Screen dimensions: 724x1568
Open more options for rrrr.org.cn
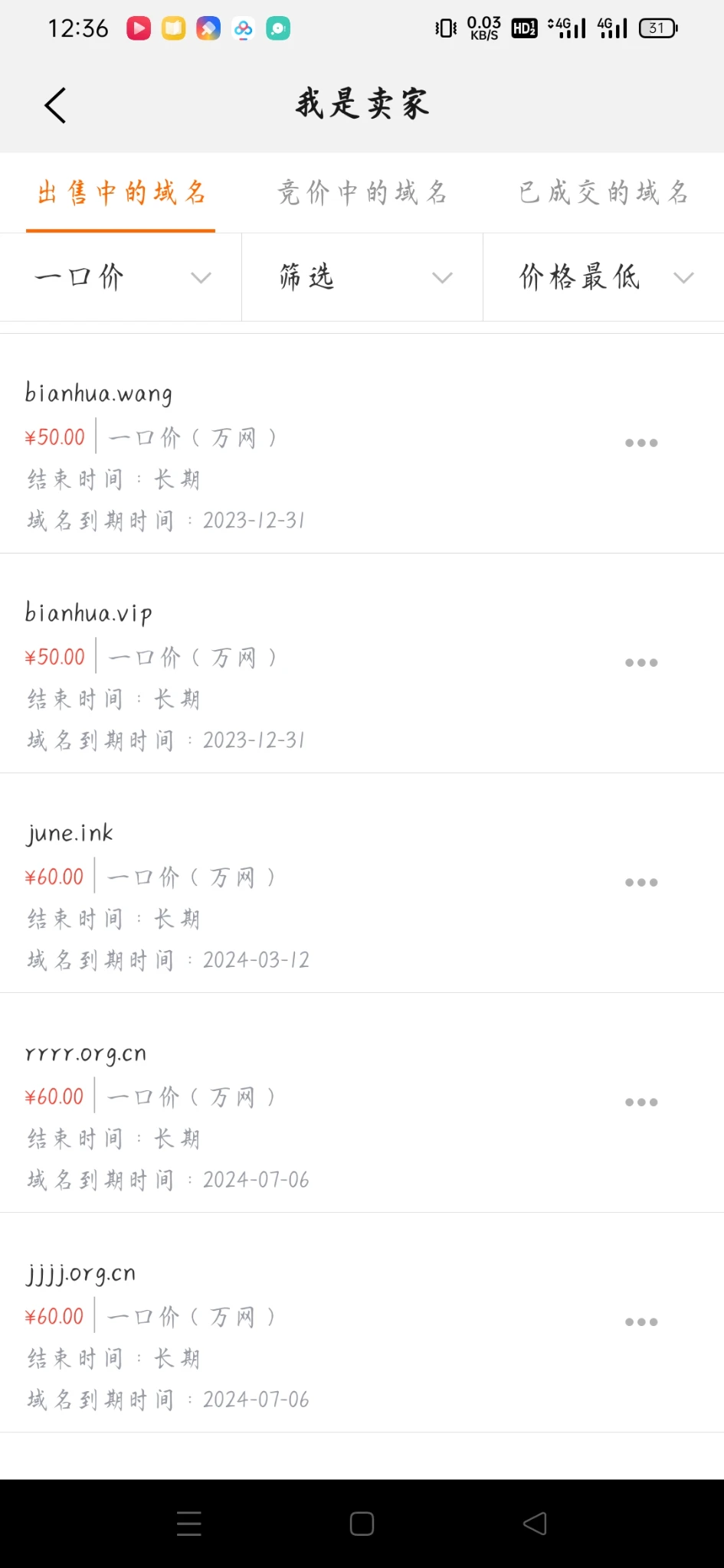[641, 1102]
